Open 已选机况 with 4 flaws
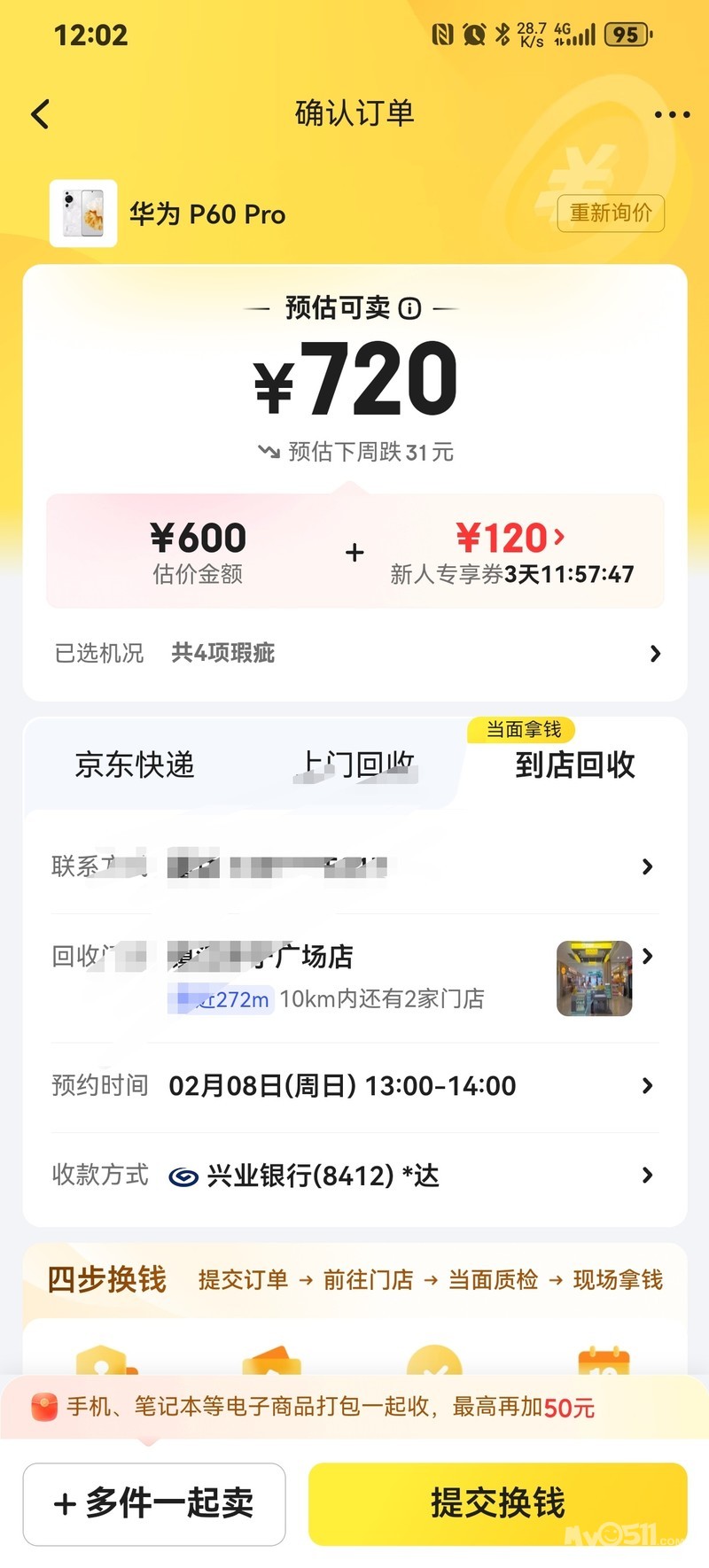Image resolution: width=709 pixels, height=1568 pixels. pyautogui.click(x=354, y=653)
